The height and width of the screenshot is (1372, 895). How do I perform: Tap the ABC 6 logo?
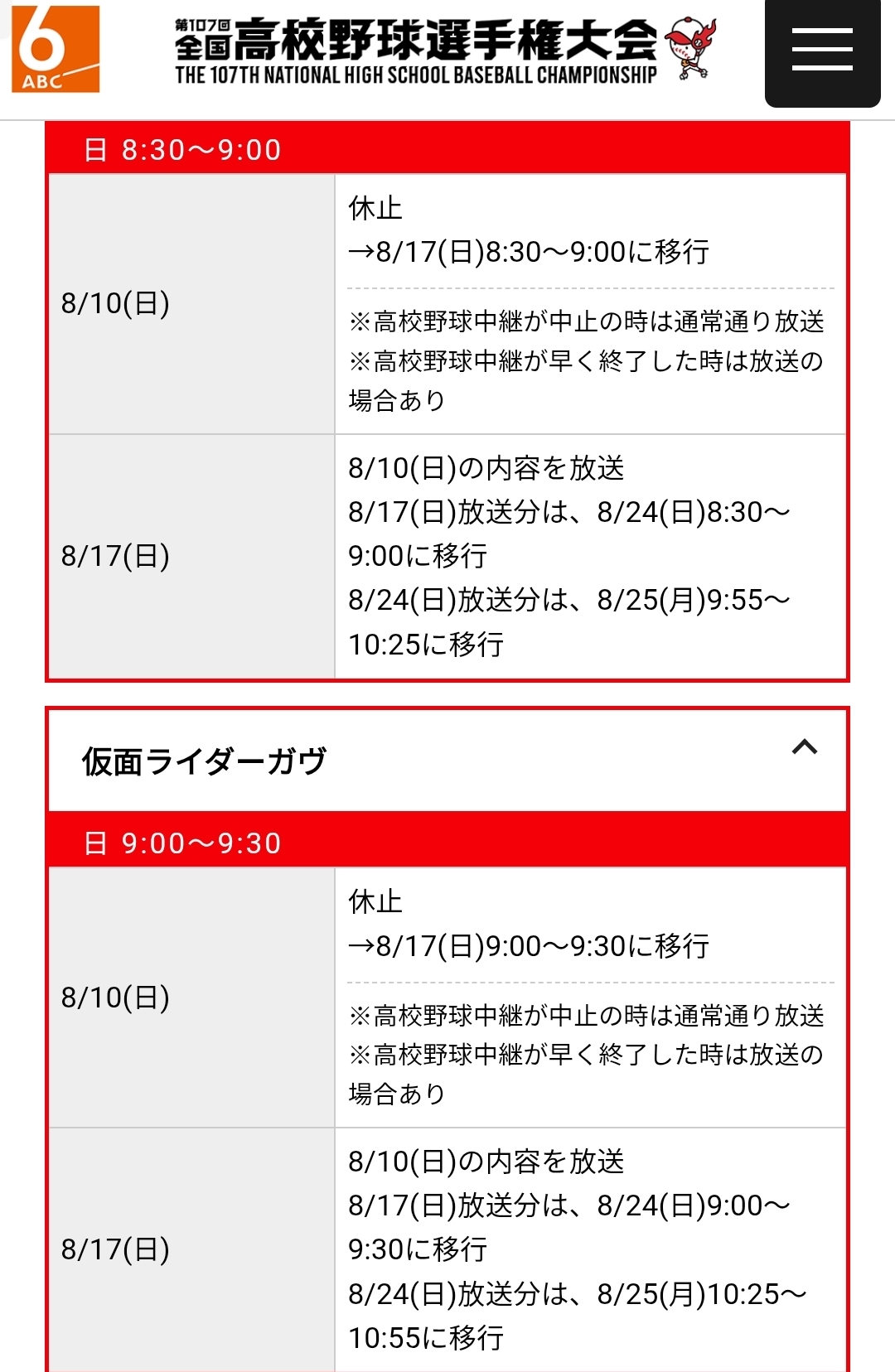[x=55, y=49]
